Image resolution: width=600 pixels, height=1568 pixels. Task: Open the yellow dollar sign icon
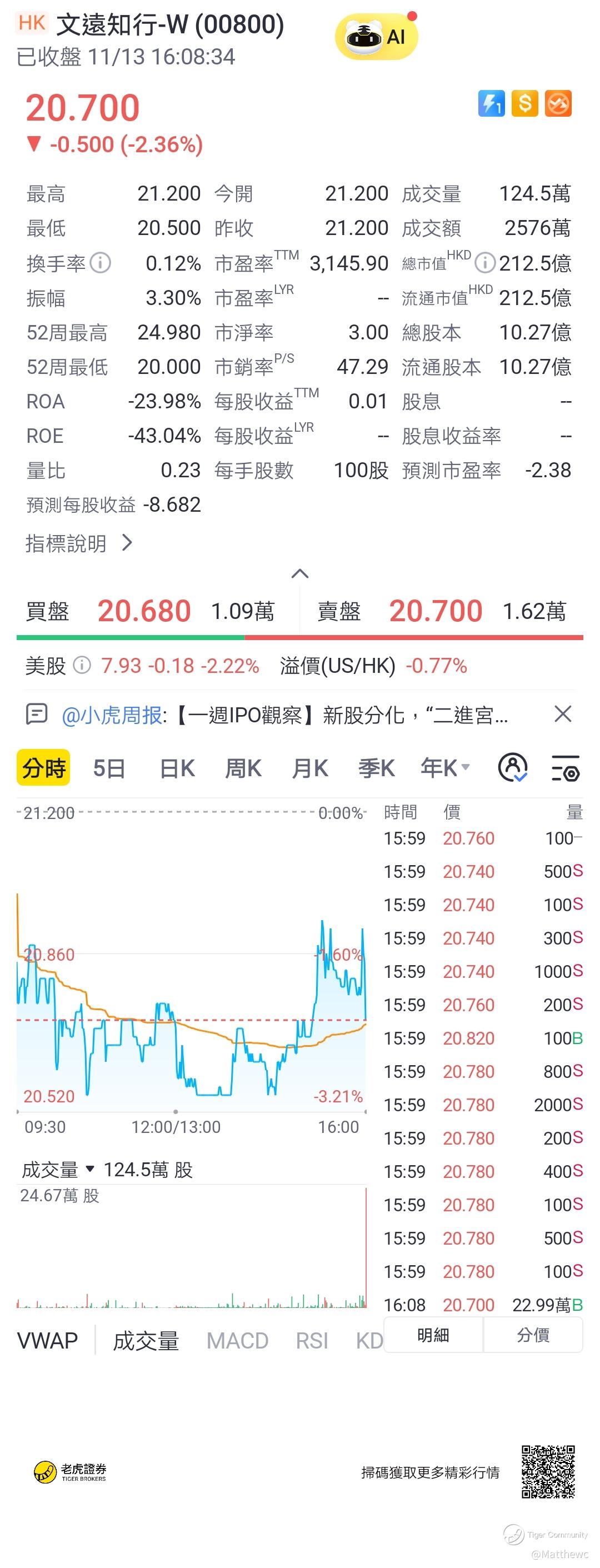[x=524, y=103]
